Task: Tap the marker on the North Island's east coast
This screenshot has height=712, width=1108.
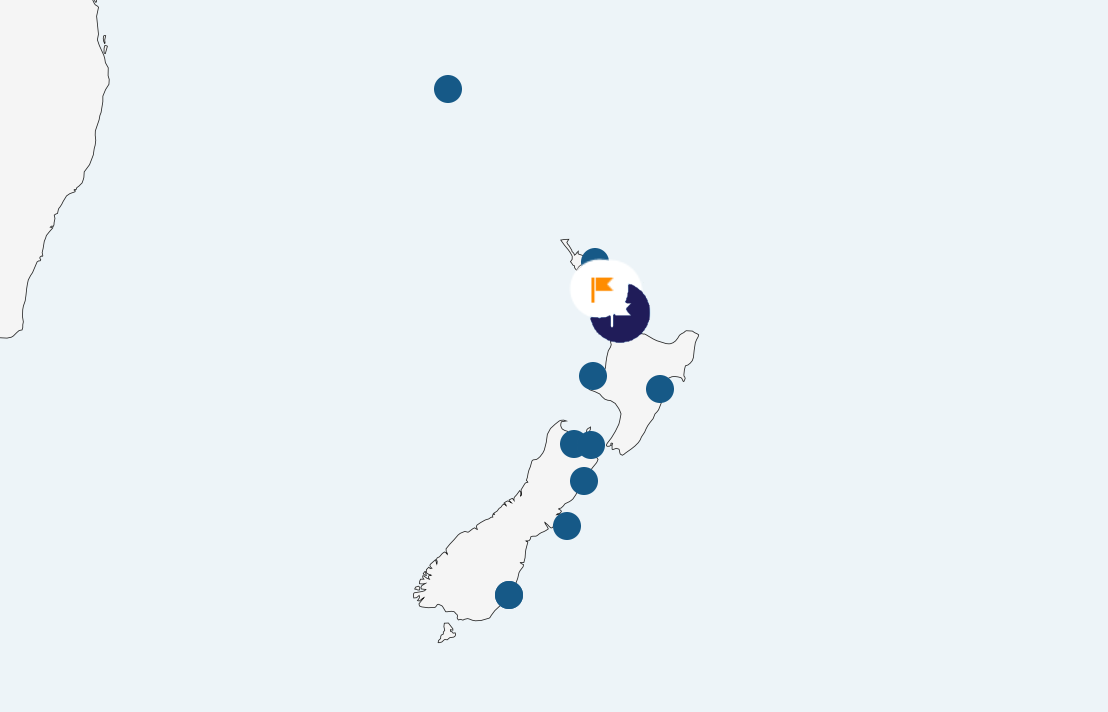Action: [x=660, y=389]
